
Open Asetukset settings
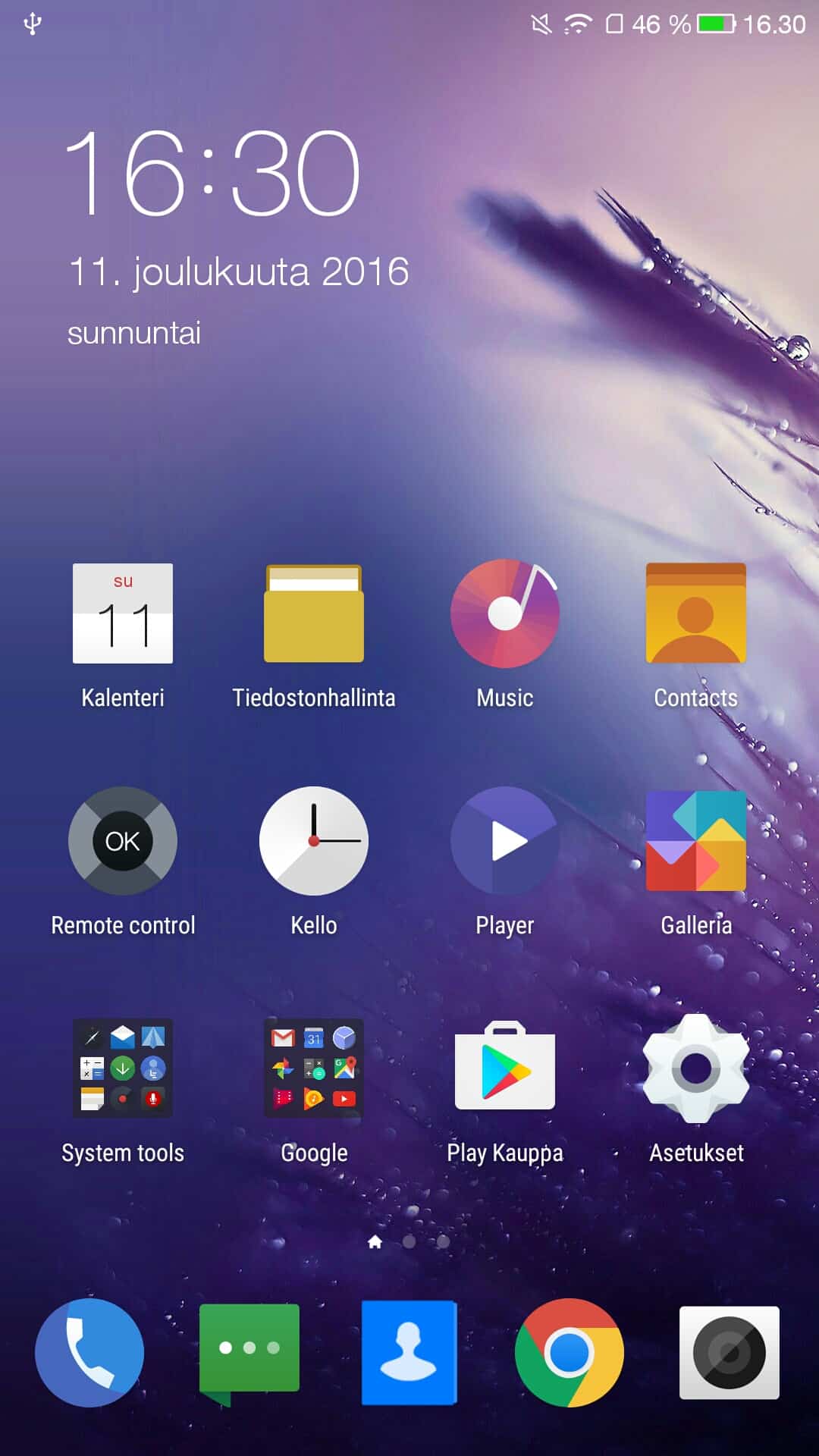click(696, 1068)
